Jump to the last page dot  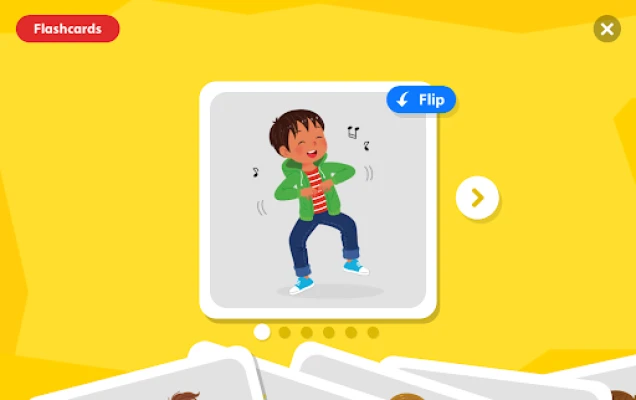tap(373, 333)
